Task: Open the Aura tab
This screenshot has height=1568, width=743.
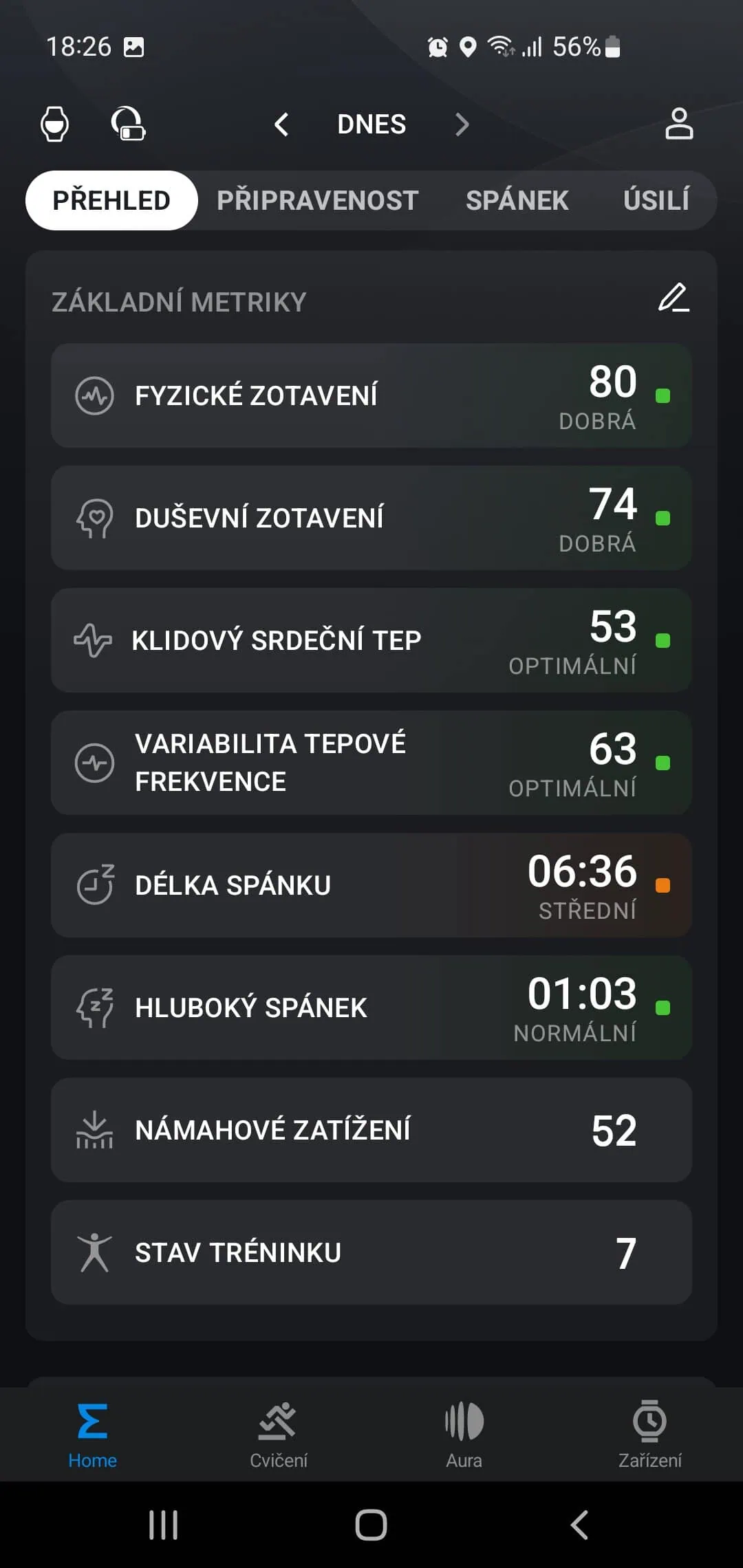Action: tap(464, 1434)
